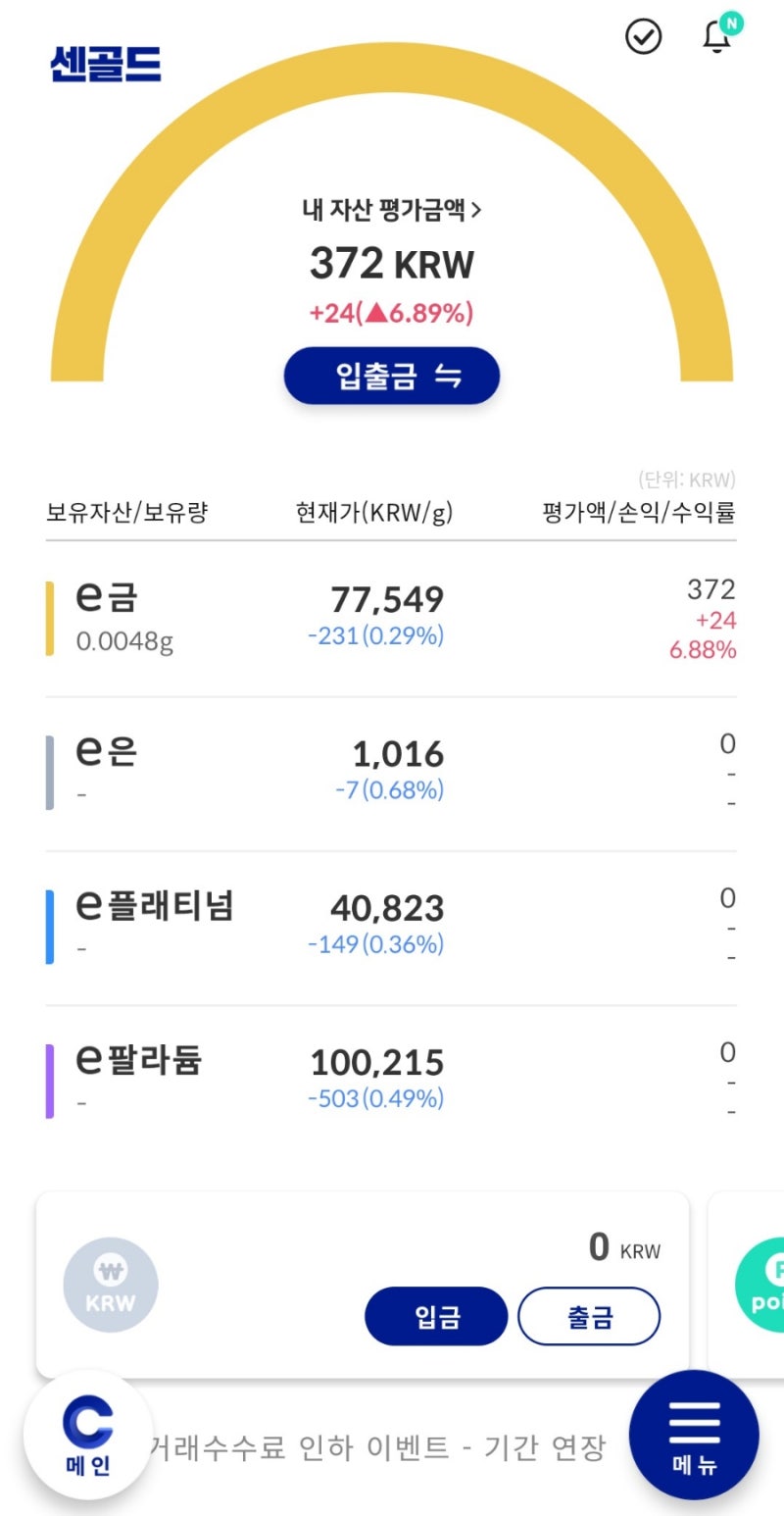Open the 메뉴 hamburger floating button
Image resolution: width=784 pixels, height=1516 pixels.
(x=695, y=1436)
